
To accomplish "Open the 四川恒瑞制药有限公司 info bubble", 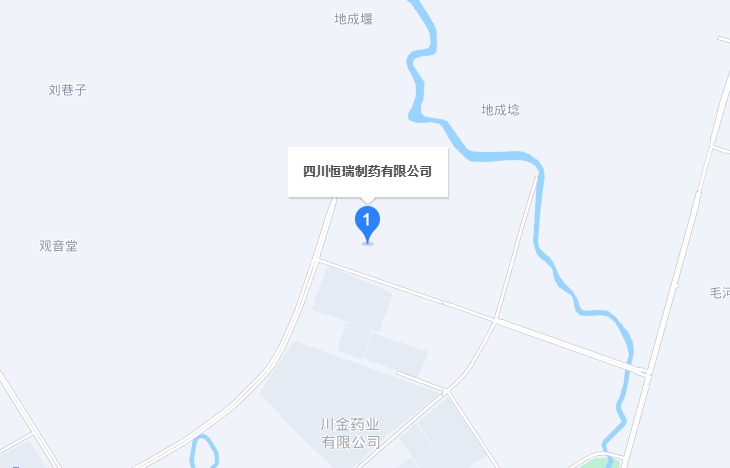I will (x=367, y=172).
